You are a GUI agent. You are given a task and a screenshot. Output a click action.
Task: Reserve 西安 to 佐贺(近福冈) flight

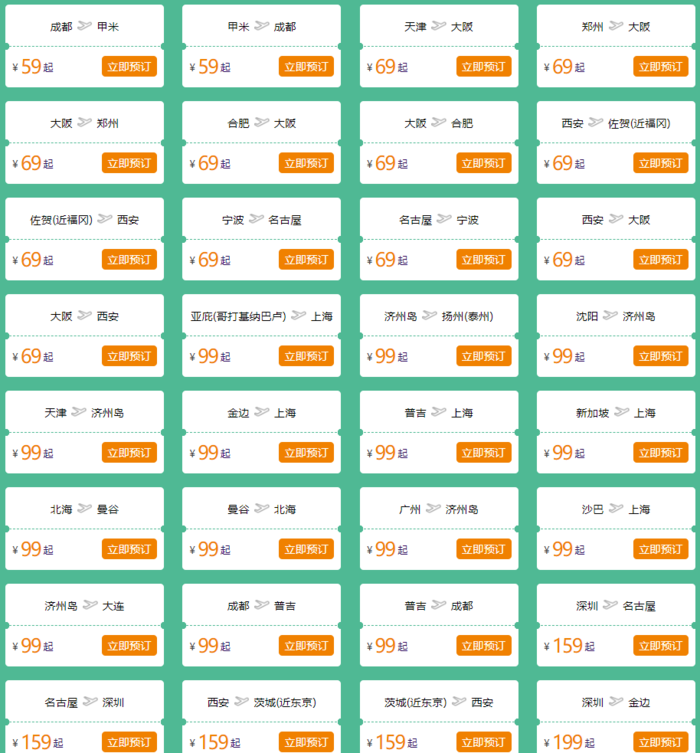pyautogui.click(x=661, y=163)
